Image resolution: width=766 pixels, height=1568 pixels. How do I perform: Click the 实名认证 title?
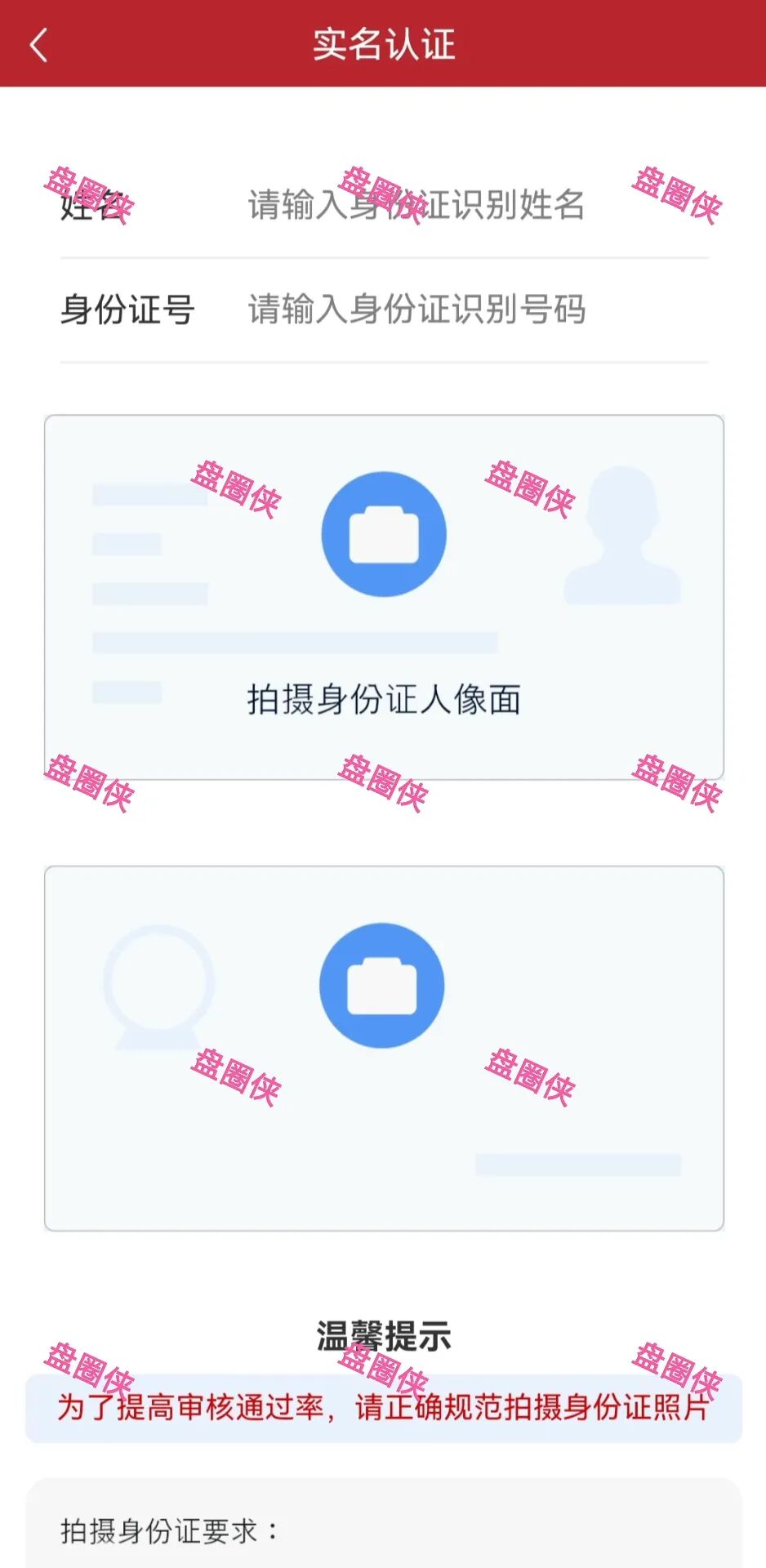click(384, 45)
